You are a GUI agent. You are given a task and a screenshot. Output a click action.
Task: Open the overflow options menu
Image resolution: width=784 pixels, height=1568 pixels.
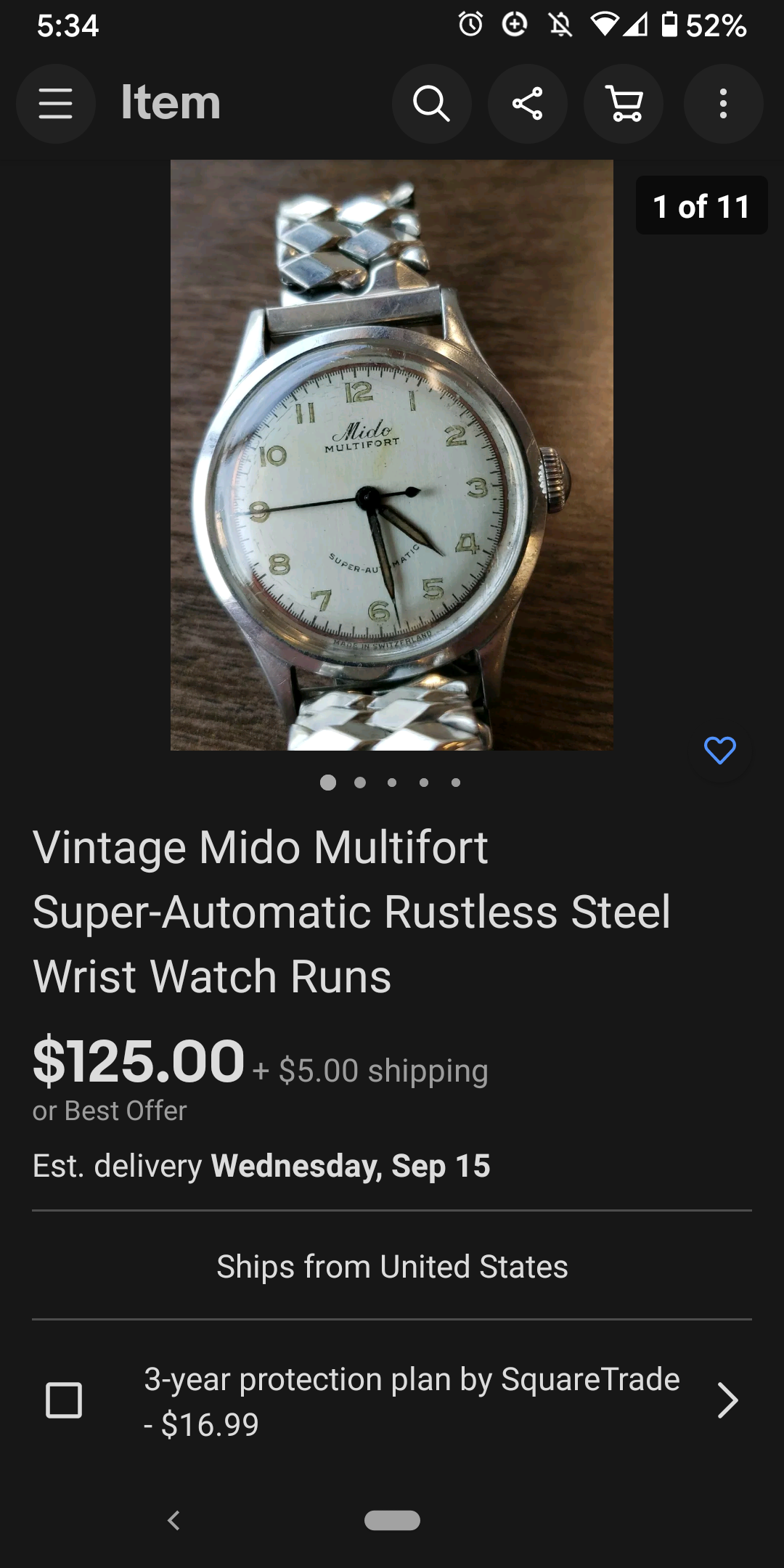coord(723,104)
